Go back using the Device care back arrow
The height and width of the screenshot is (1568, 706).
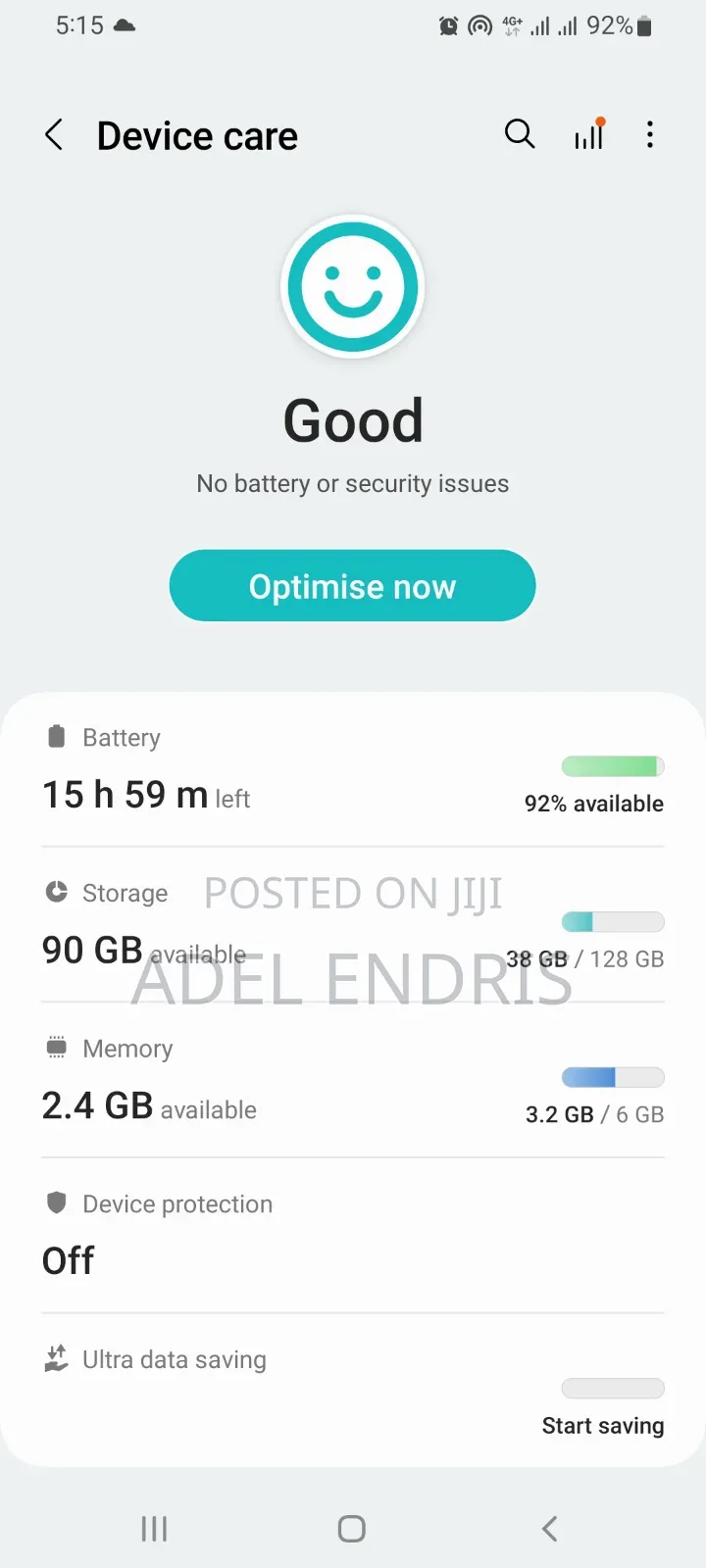54,134
